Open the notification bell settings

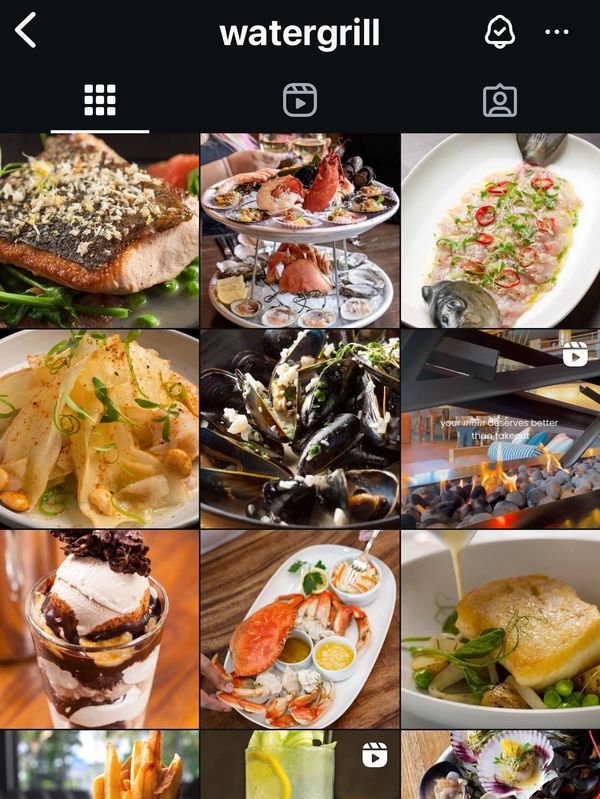click(499, 31)
